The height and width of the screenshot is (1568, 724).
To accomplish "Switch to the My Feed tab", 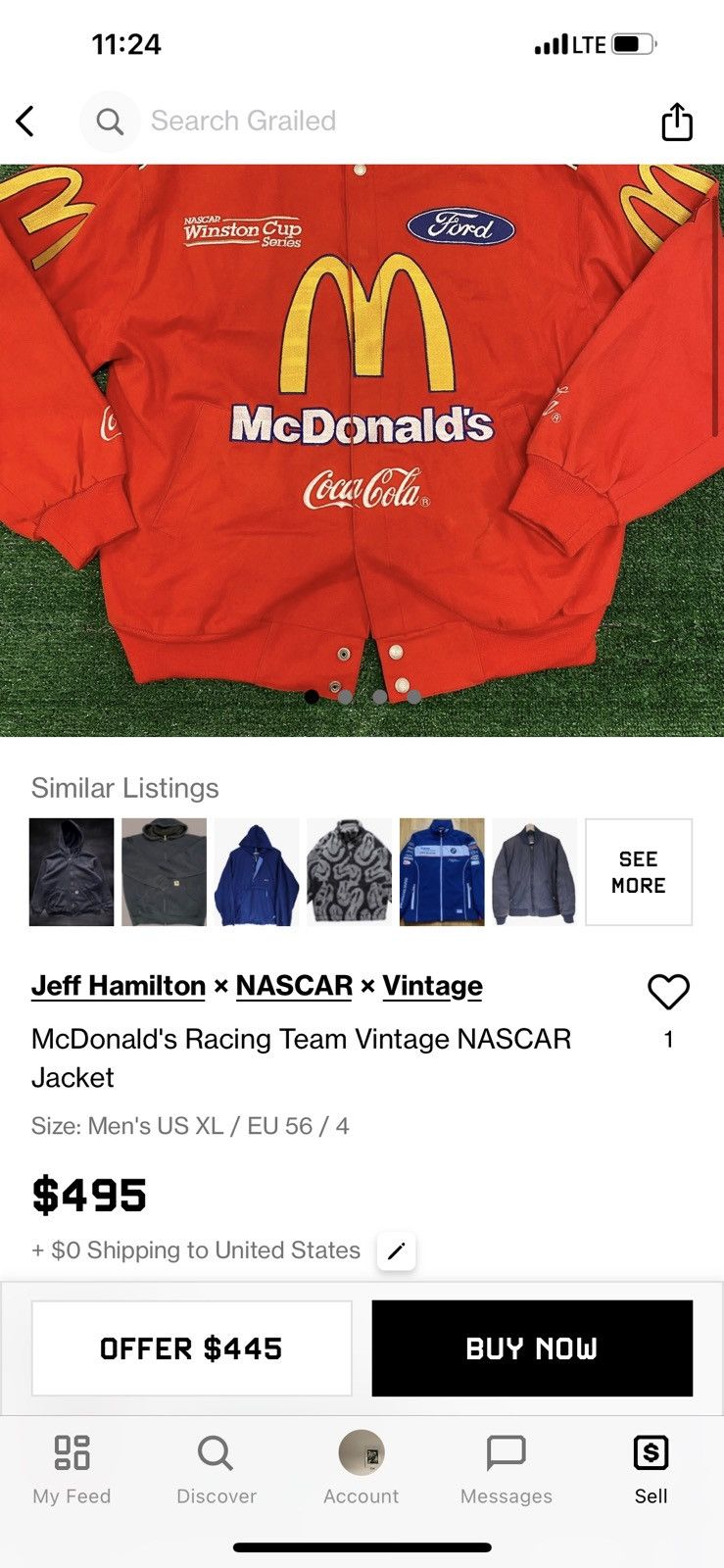I will 72,1468.
